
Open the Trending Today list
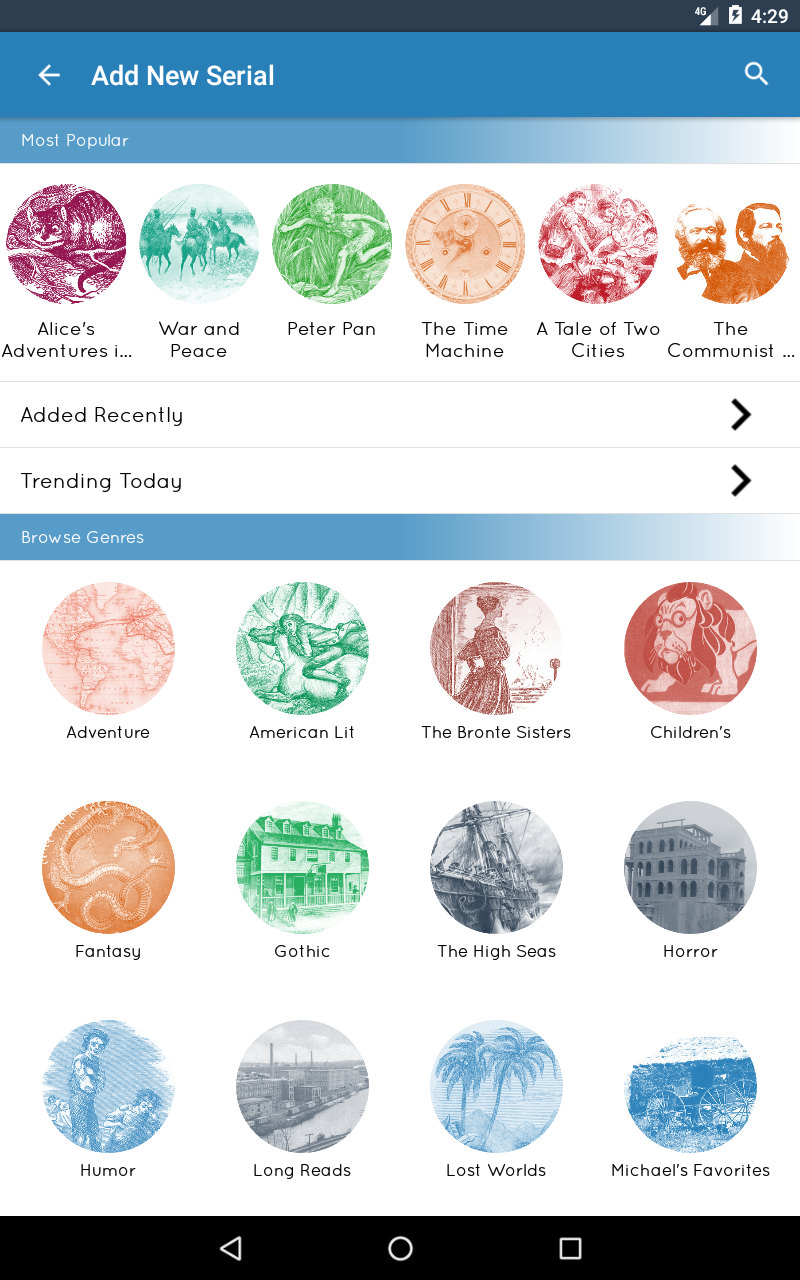tap(400, 481)
